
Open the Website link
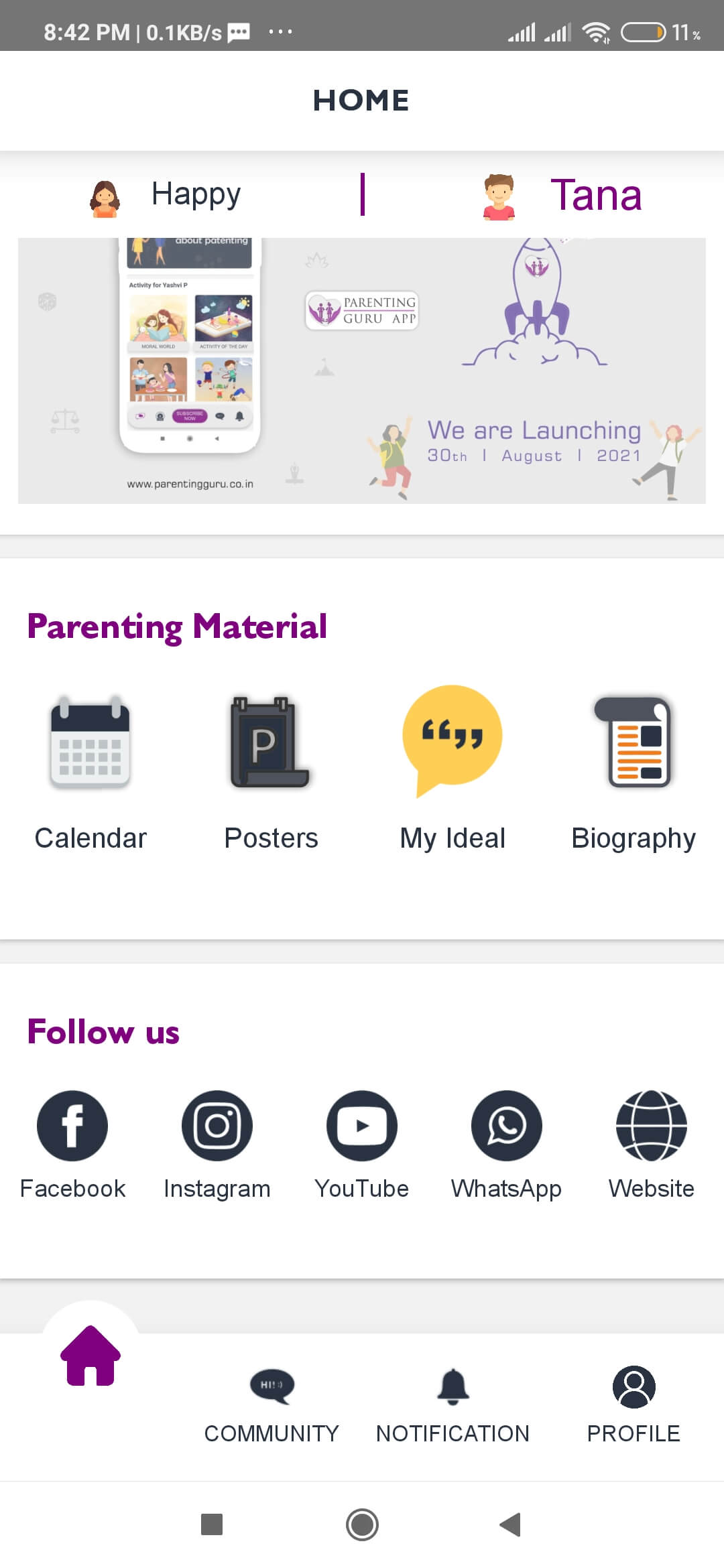pyautogui.click(x=652, y=1142)
